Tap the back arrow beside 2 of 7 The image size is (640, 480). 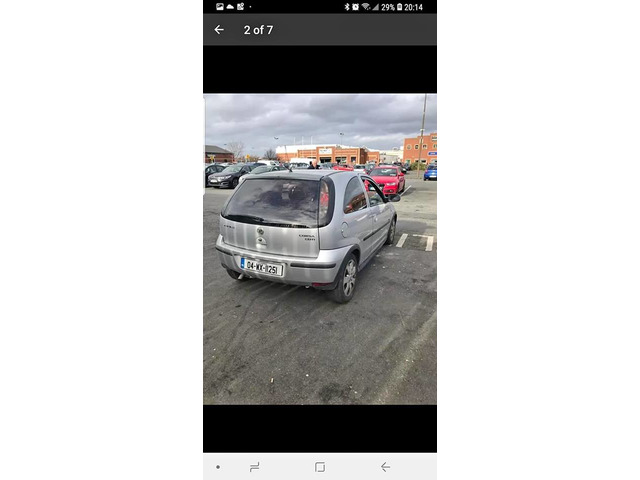219,30
